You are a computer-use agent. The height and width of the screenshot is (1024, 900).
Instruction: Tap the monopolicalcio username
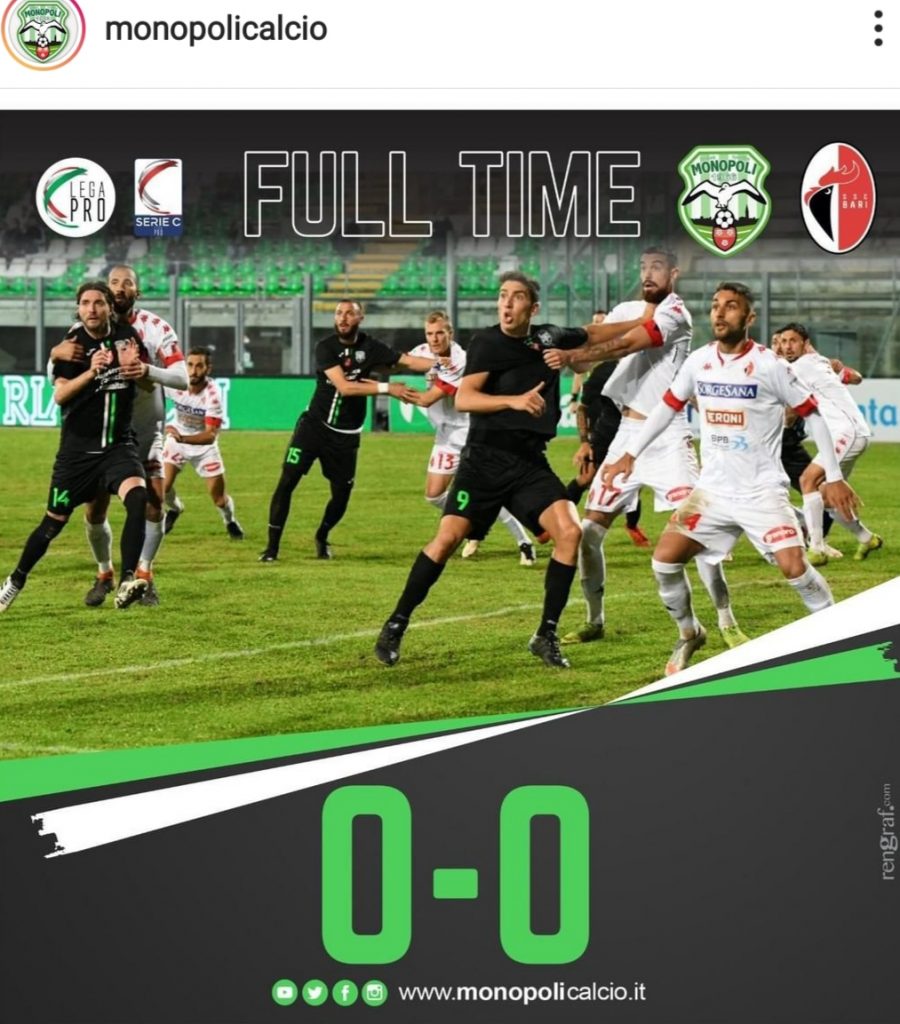click(x=216, y=29)
